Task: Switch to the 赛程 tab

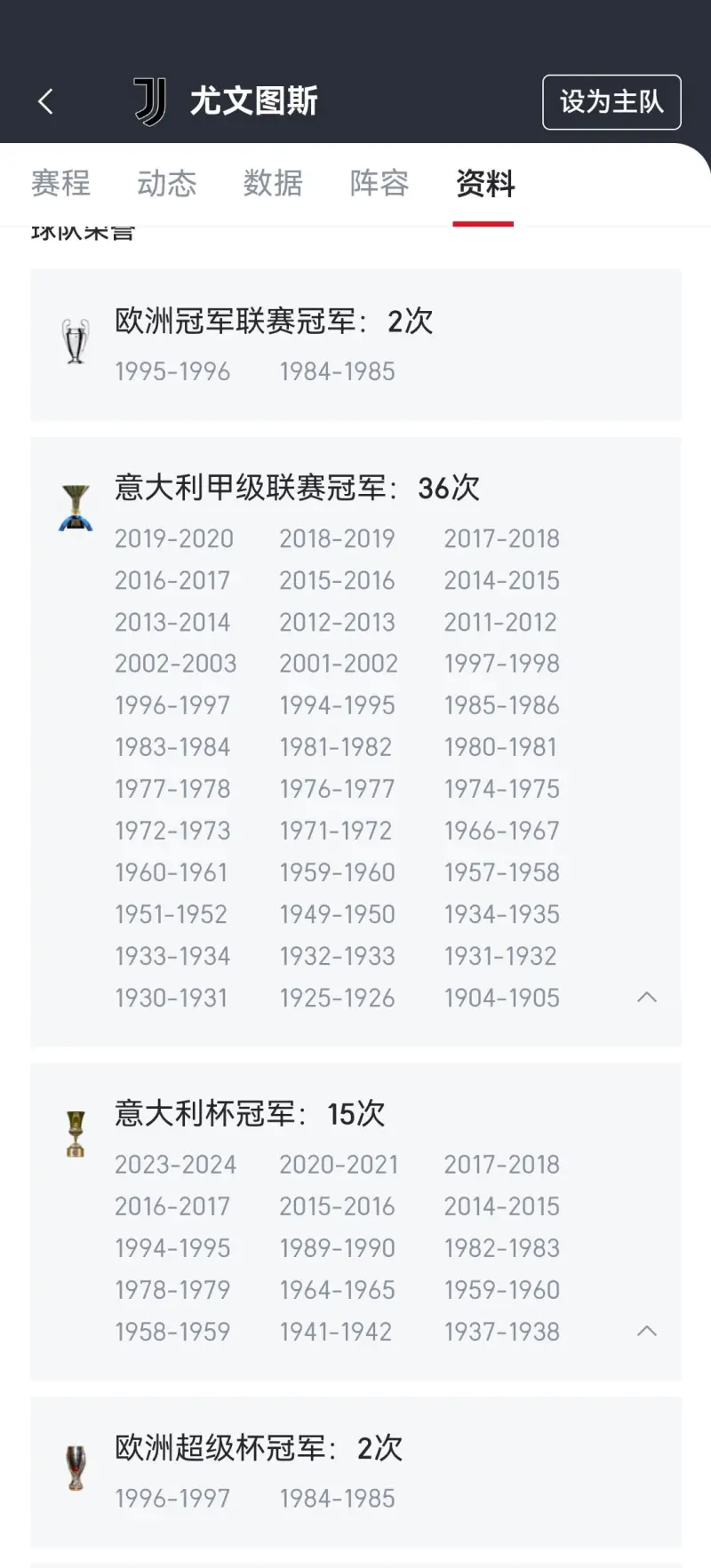Action: point(60,183)
